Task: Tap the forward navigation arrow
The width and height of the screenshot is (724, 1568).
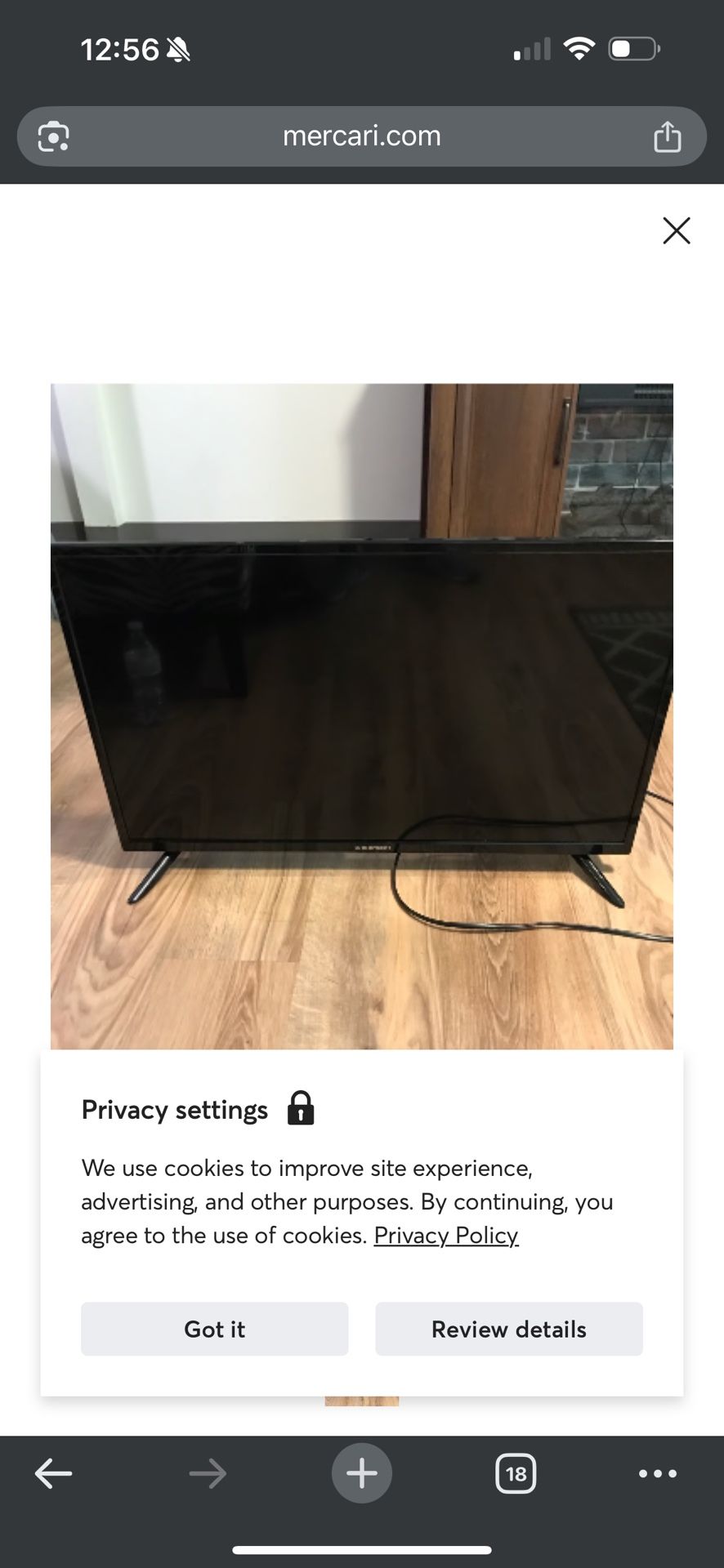Action: pyautogui.click(x=208, y=1473)
